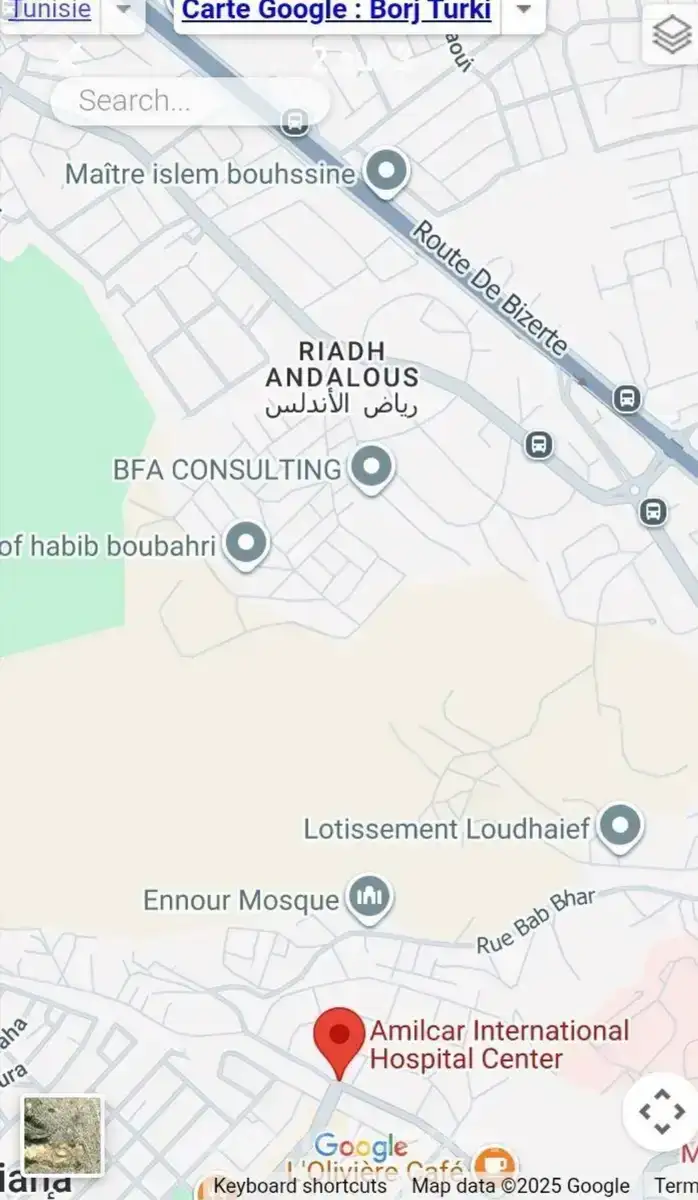Open the habib boubahri place marker

pos(246,544)
